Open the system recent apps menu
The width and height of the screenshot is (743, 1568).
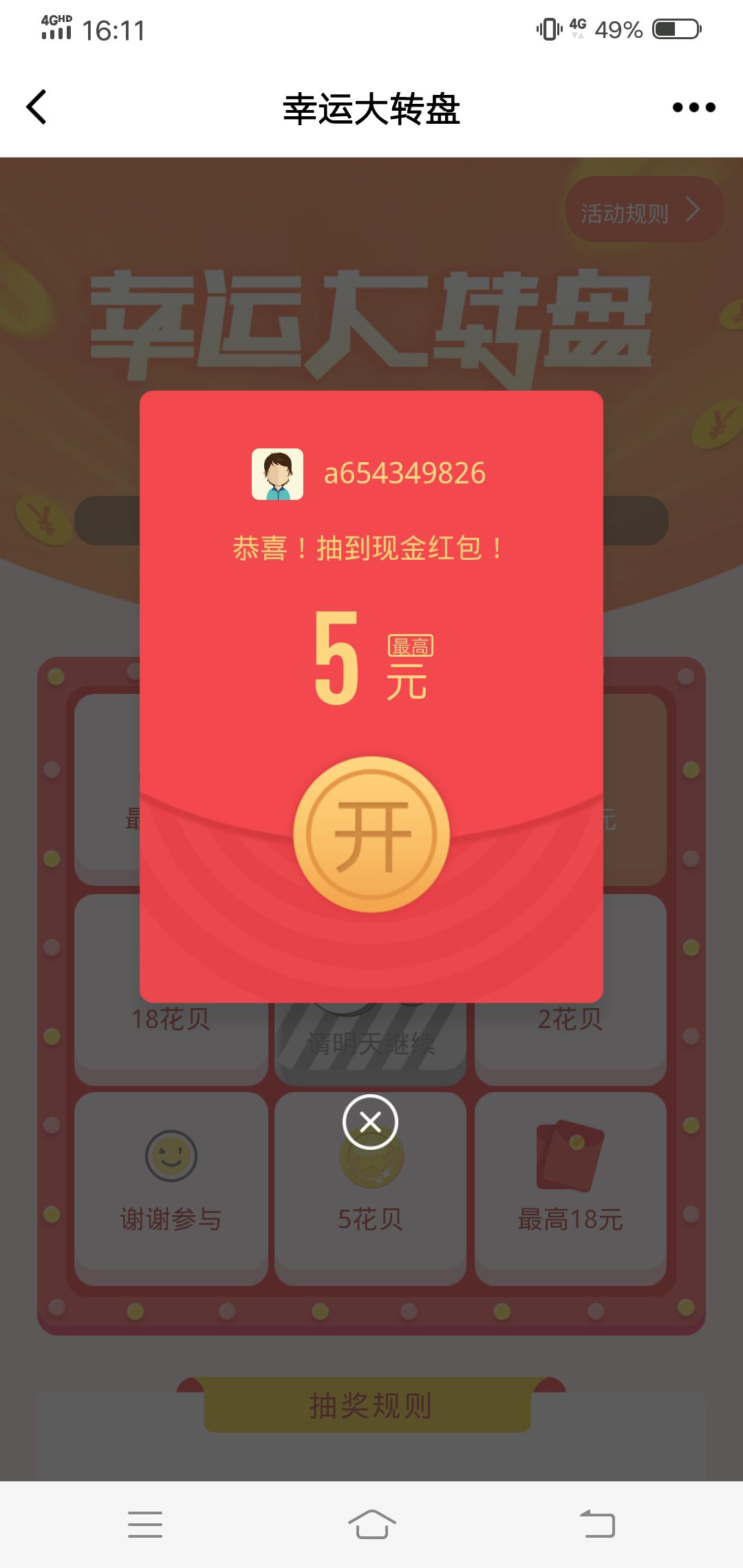[145, 1524]
